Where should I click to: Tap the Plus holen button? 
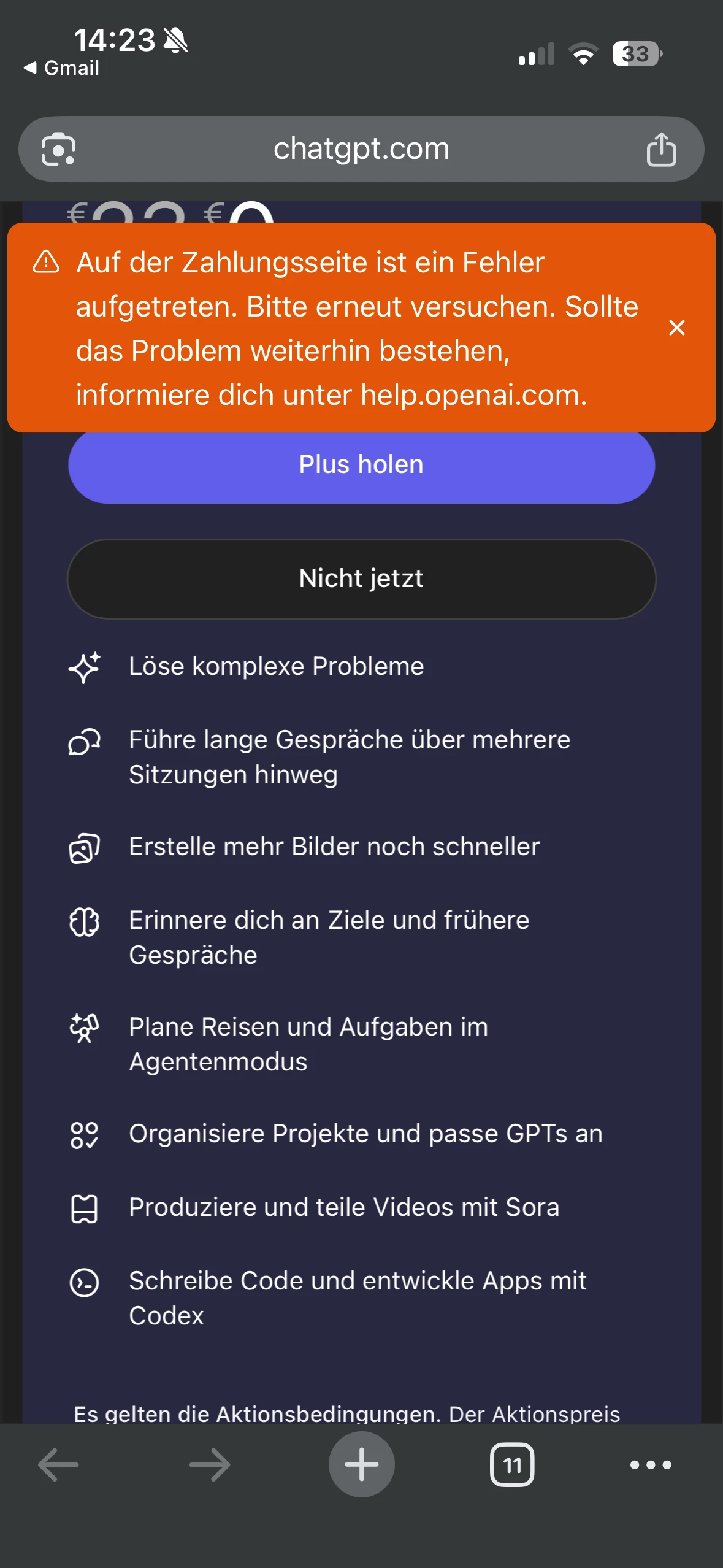coord(361,466)
